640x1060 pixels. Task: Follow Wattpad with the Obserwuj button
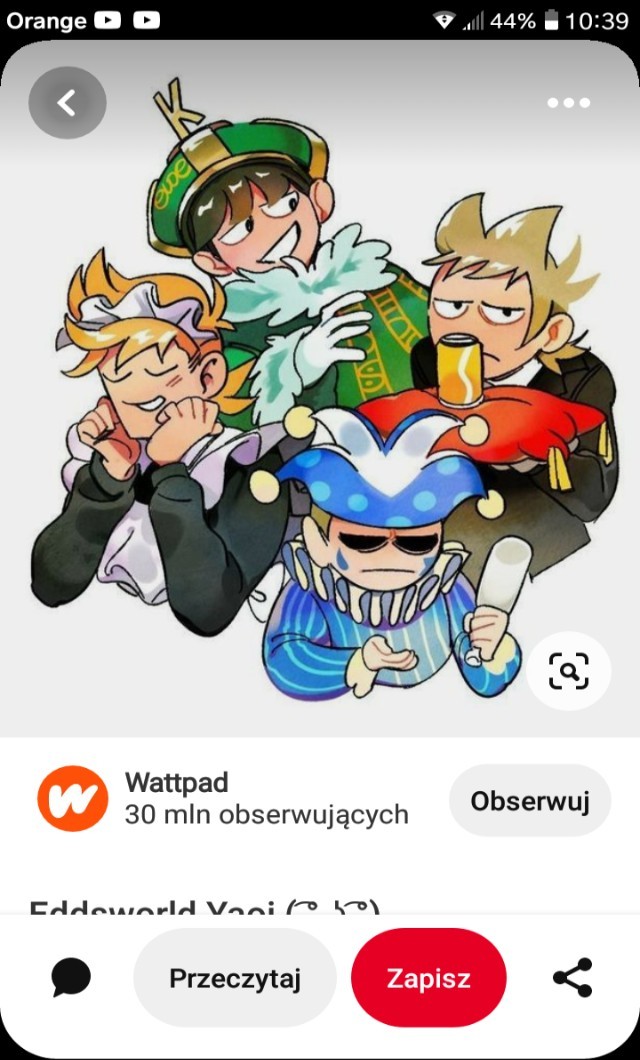tap(530, 800)
